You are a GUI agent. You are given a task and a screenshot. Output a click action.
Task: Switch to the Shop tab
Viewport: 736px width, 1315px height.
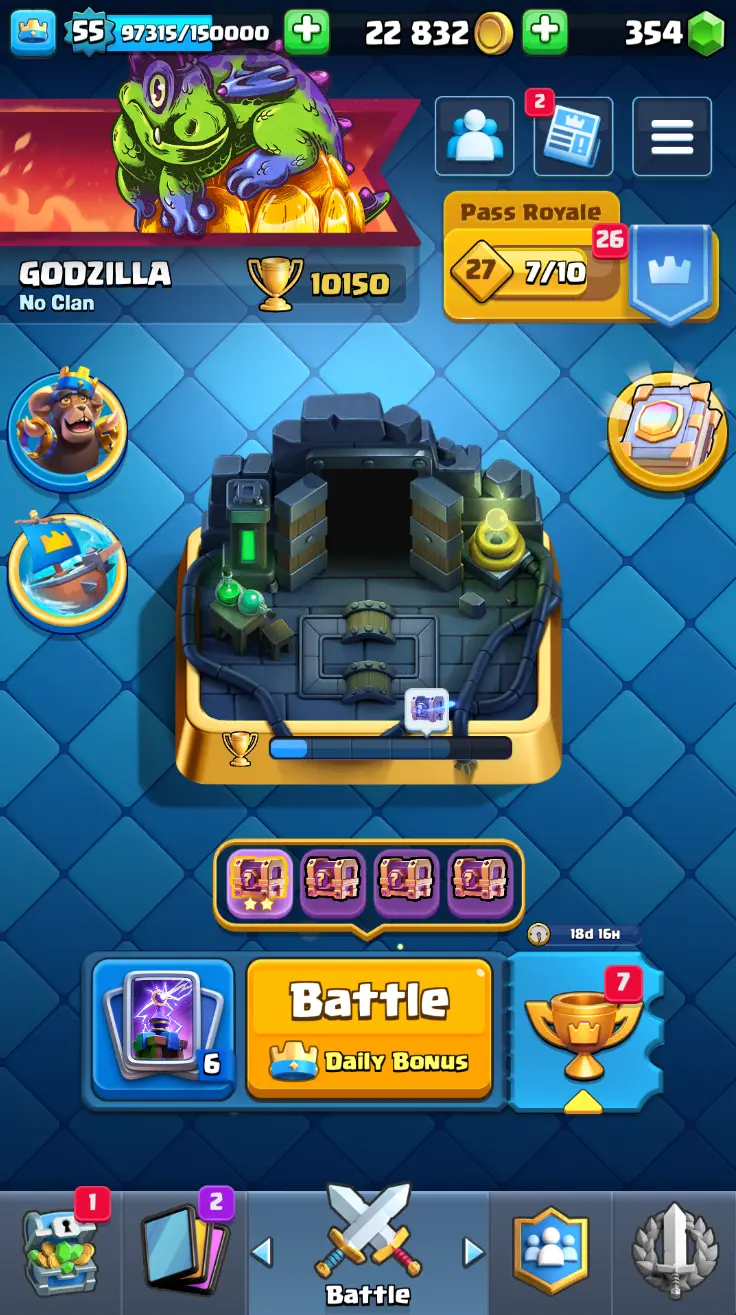click(60, 1250)
